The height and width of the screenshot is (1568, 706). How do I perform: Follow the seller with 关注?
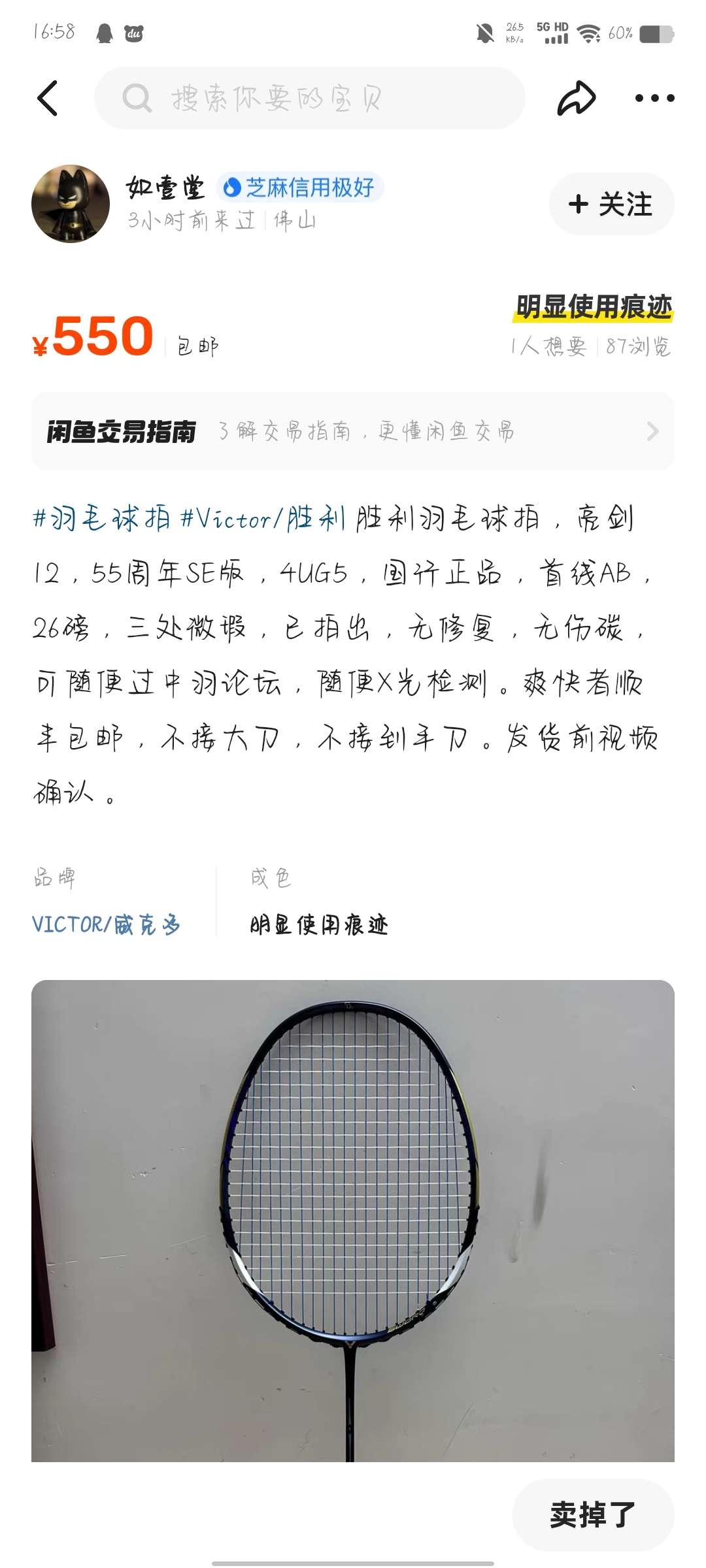click(x=611, y=204)
